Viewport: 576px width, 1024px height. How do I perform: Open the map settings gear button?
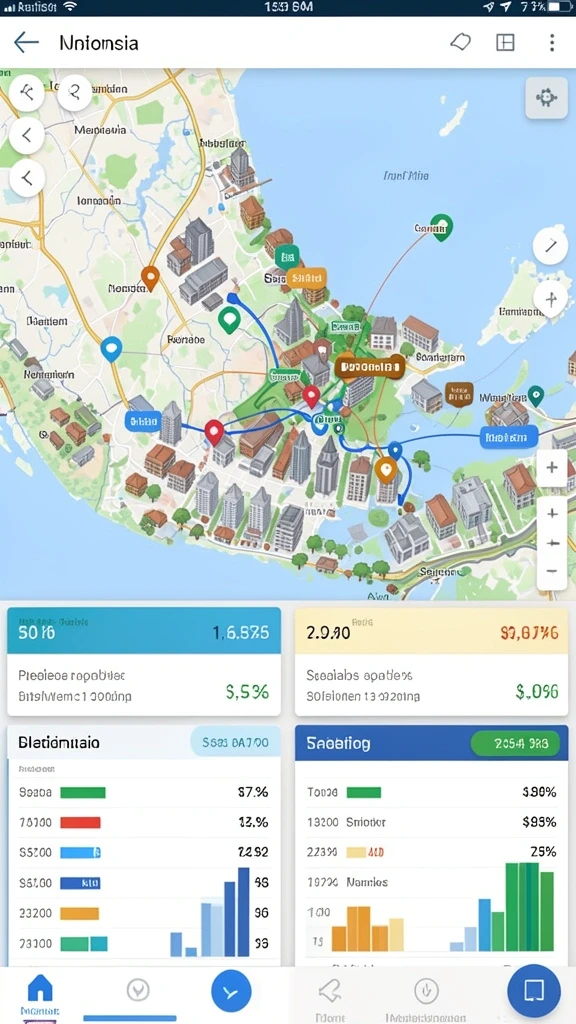[x=546, y=98]
